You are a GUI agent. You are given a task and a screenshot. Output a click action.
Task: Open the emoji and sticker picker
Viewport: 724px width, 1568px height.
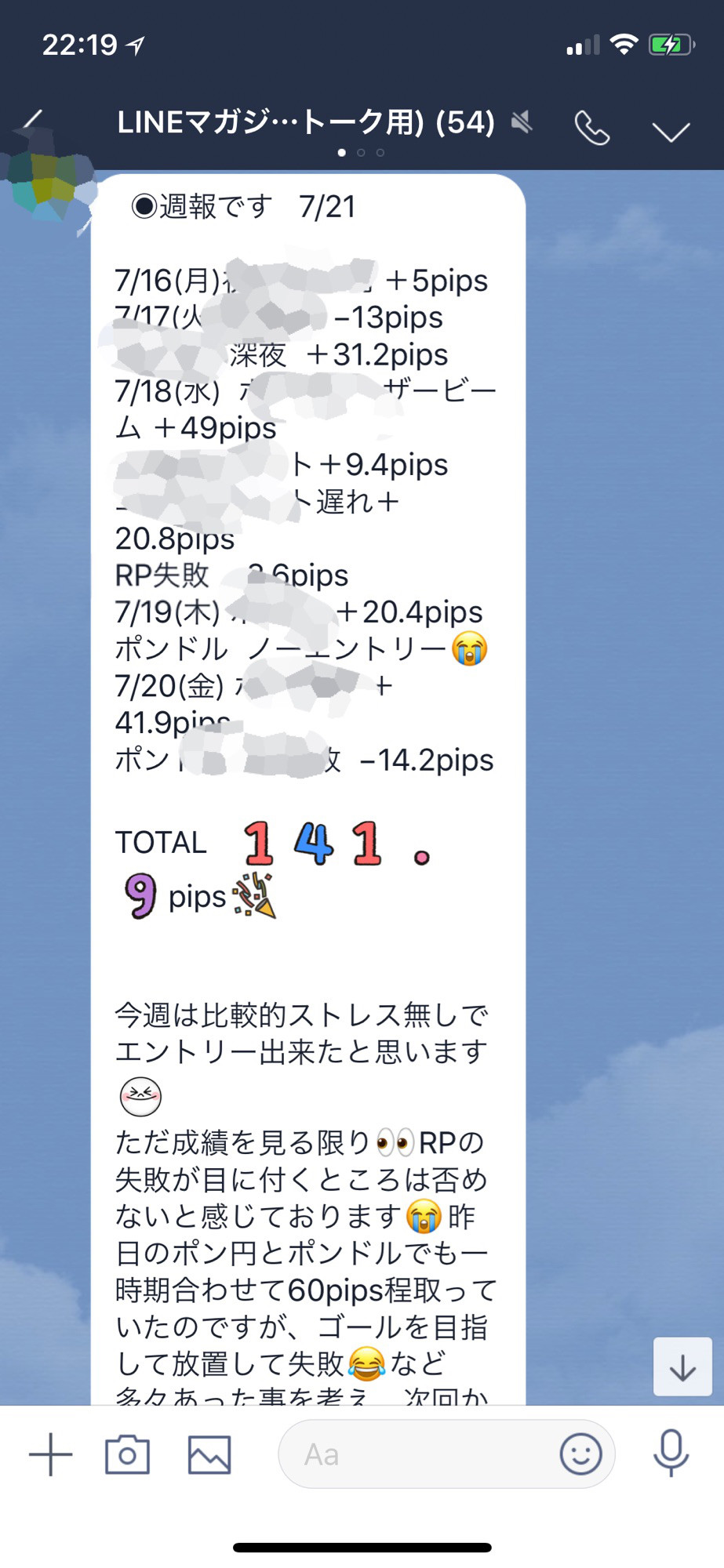coord(580,1455)
